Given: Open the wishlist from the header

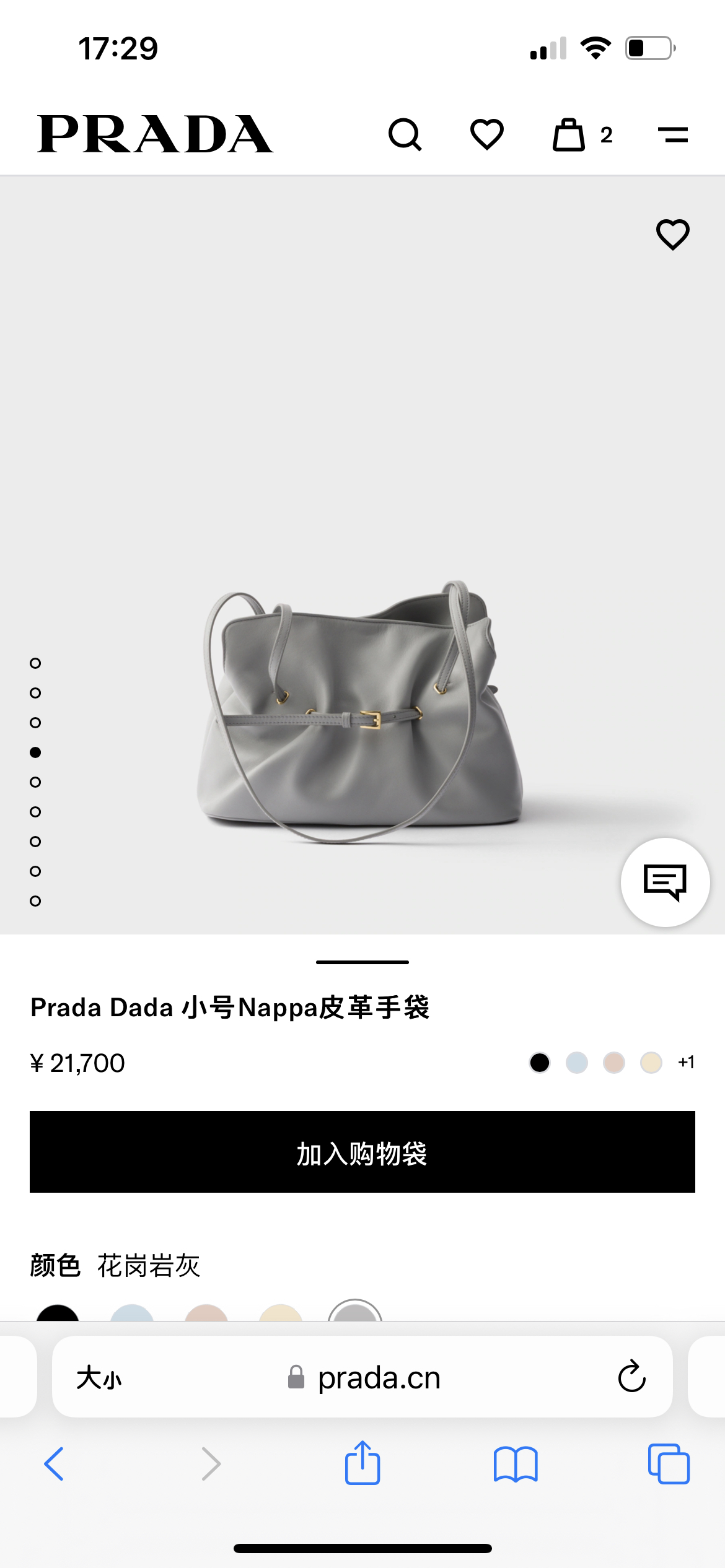Looking at the screenshot, I should 486,134.
